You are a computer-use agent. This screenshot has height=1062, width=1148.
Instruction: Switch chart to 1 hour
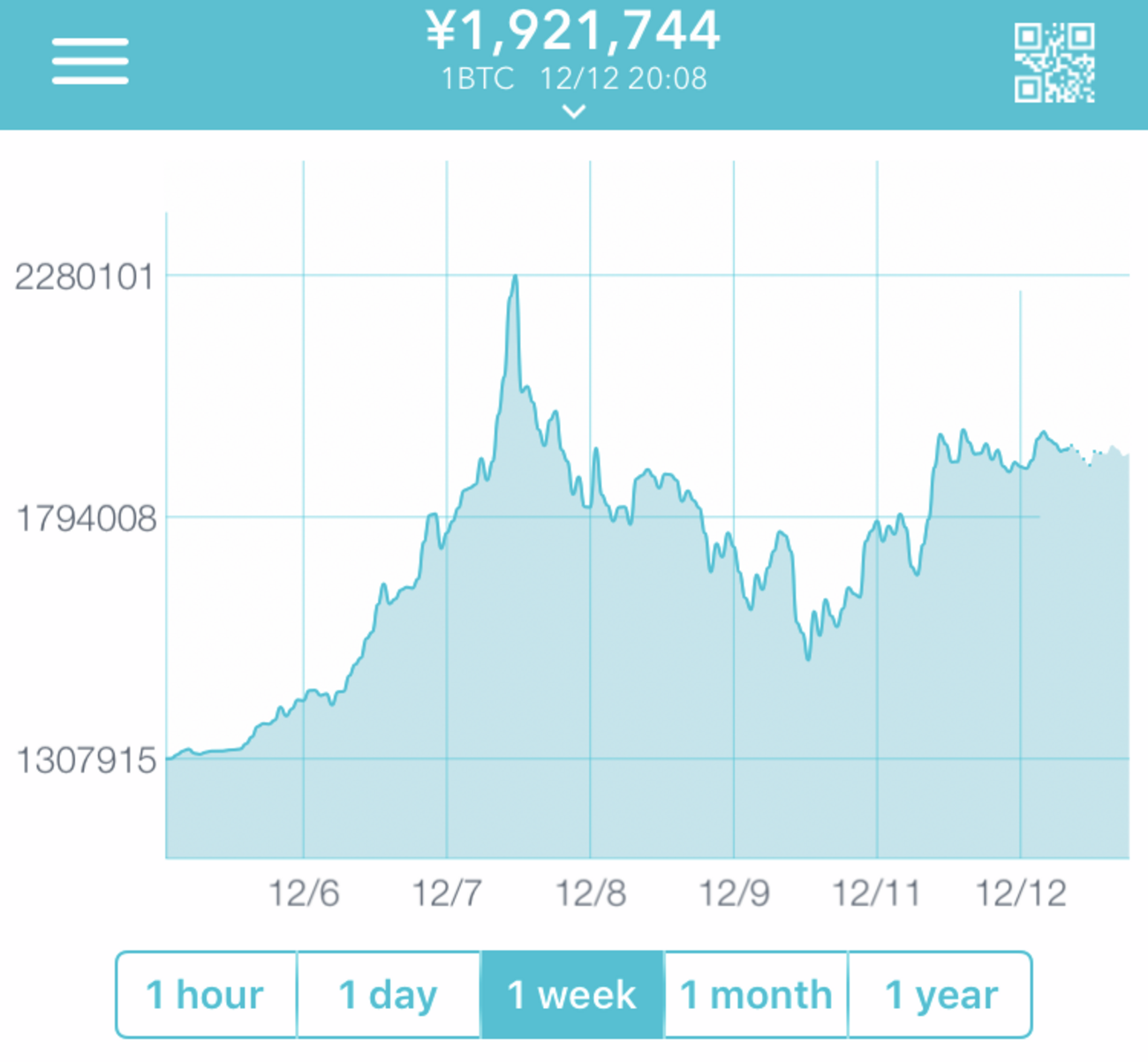206,995
